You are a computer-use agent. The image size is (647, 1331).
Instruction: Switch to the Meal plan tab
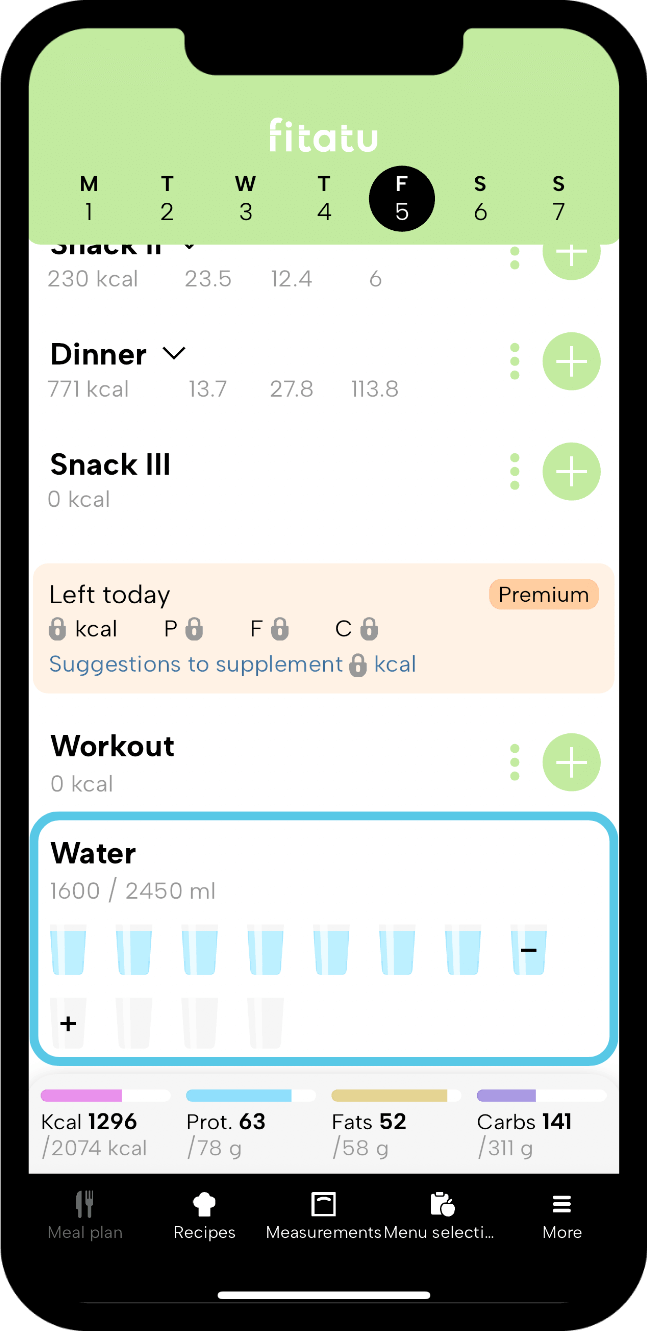click(x=85, y=1215)
